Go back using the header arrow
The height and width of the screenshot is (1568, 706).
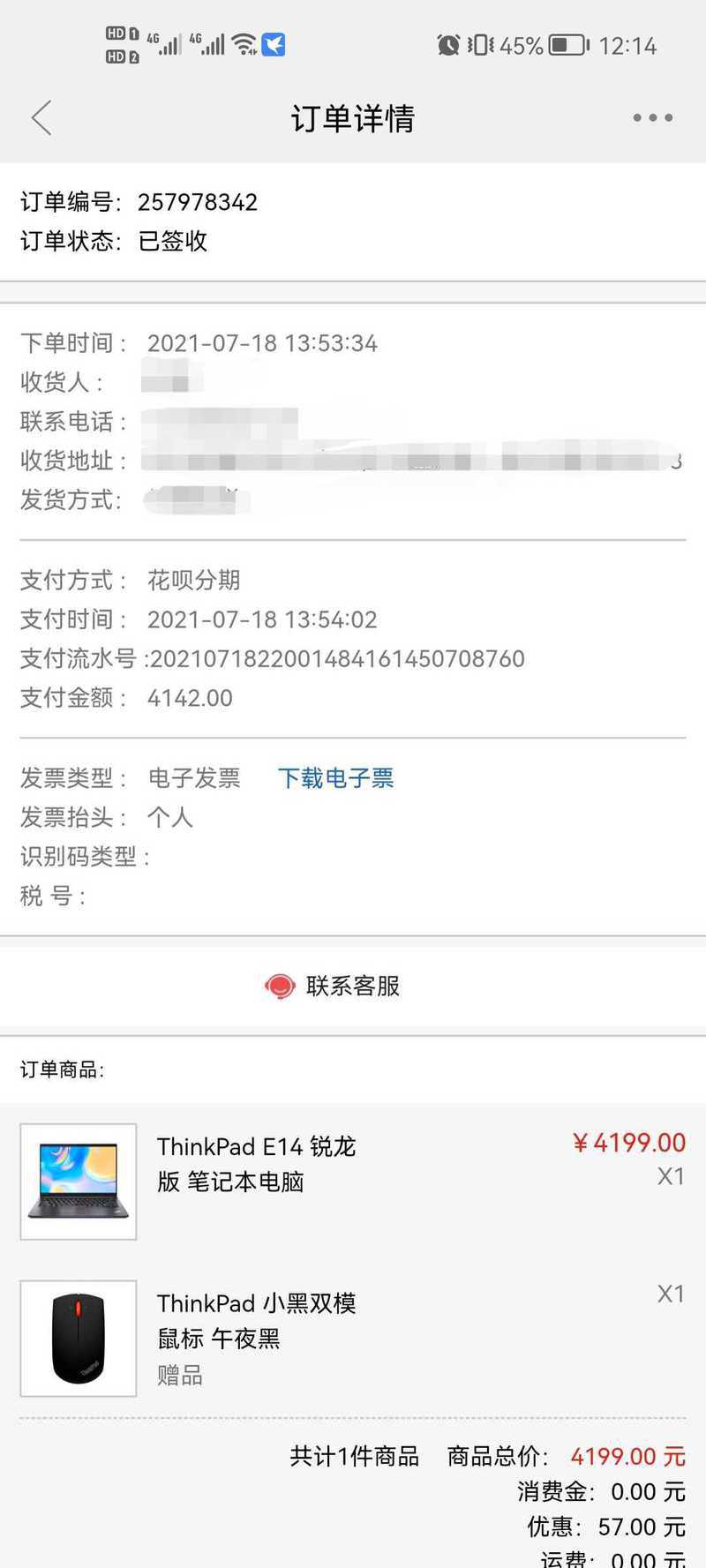coord(41,117)
